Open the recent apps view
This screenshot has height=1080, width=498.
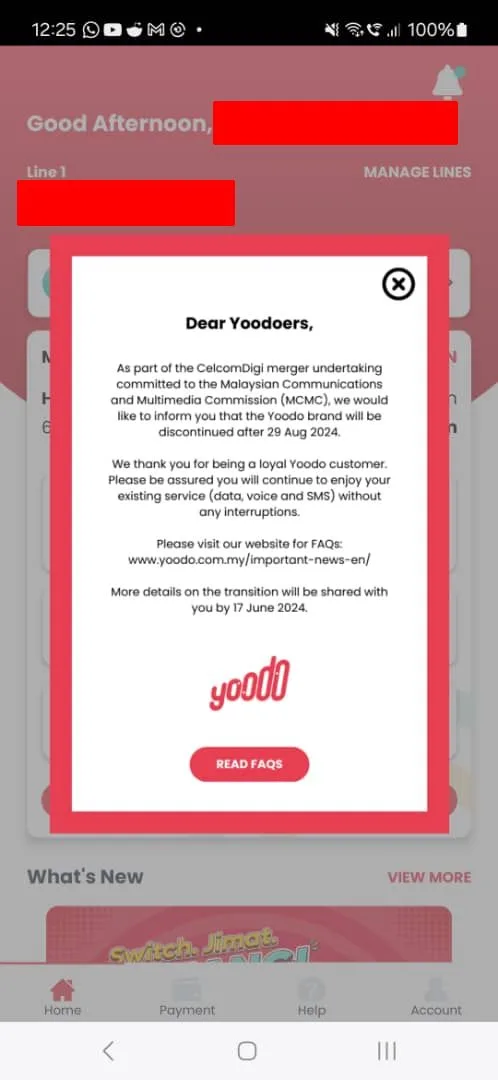[386, 1050]
